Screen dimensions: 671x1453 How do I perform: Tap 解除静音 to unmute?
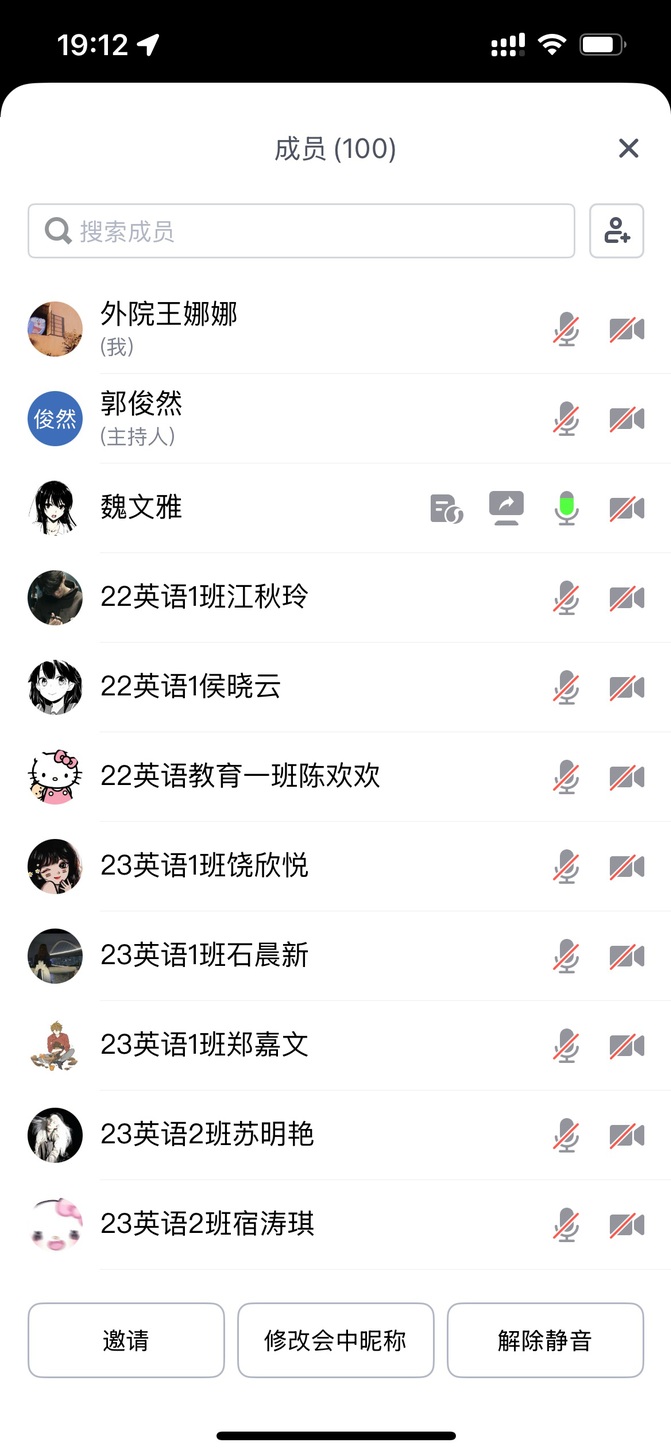(544, 1340)
